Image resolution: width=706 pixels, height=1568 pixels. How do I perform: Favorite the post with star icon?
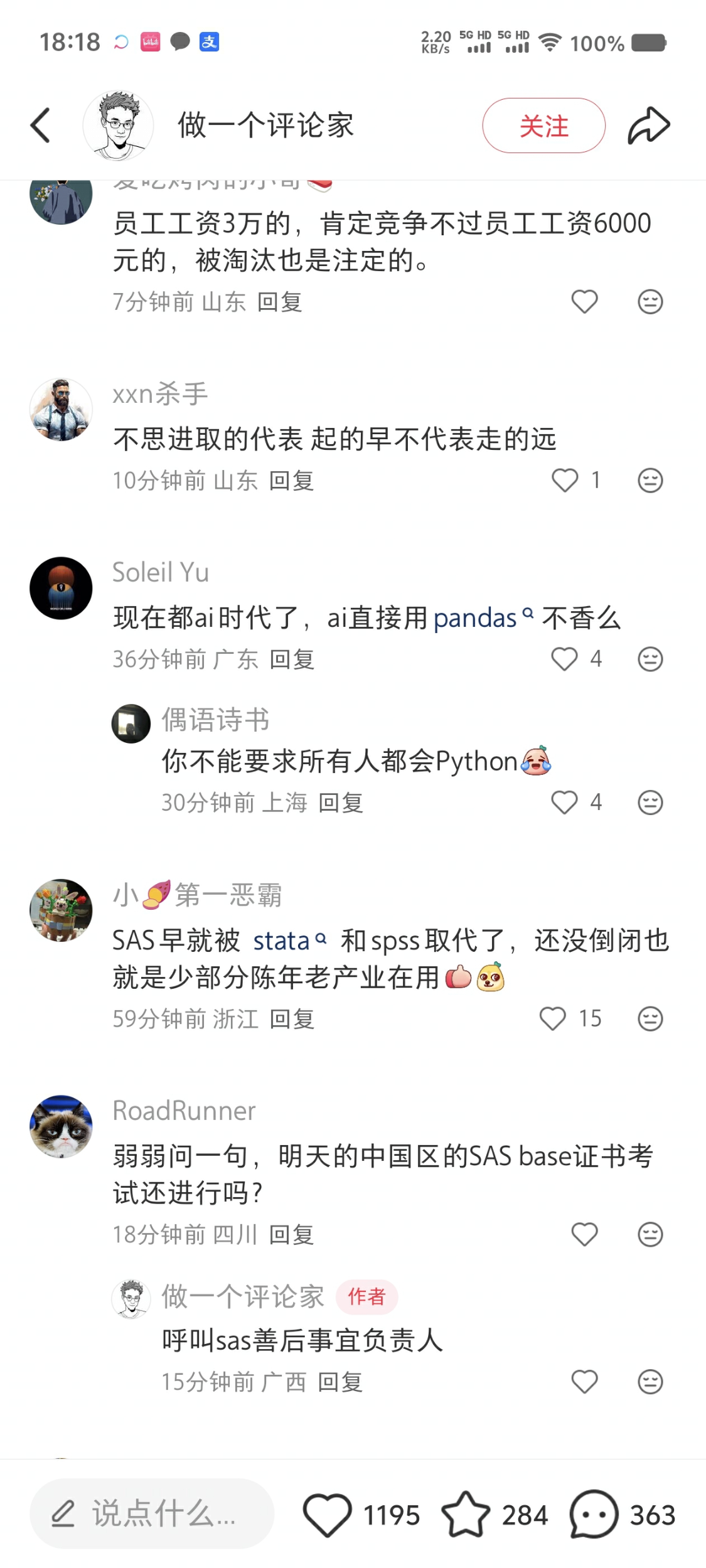(x=466, y=1515)
